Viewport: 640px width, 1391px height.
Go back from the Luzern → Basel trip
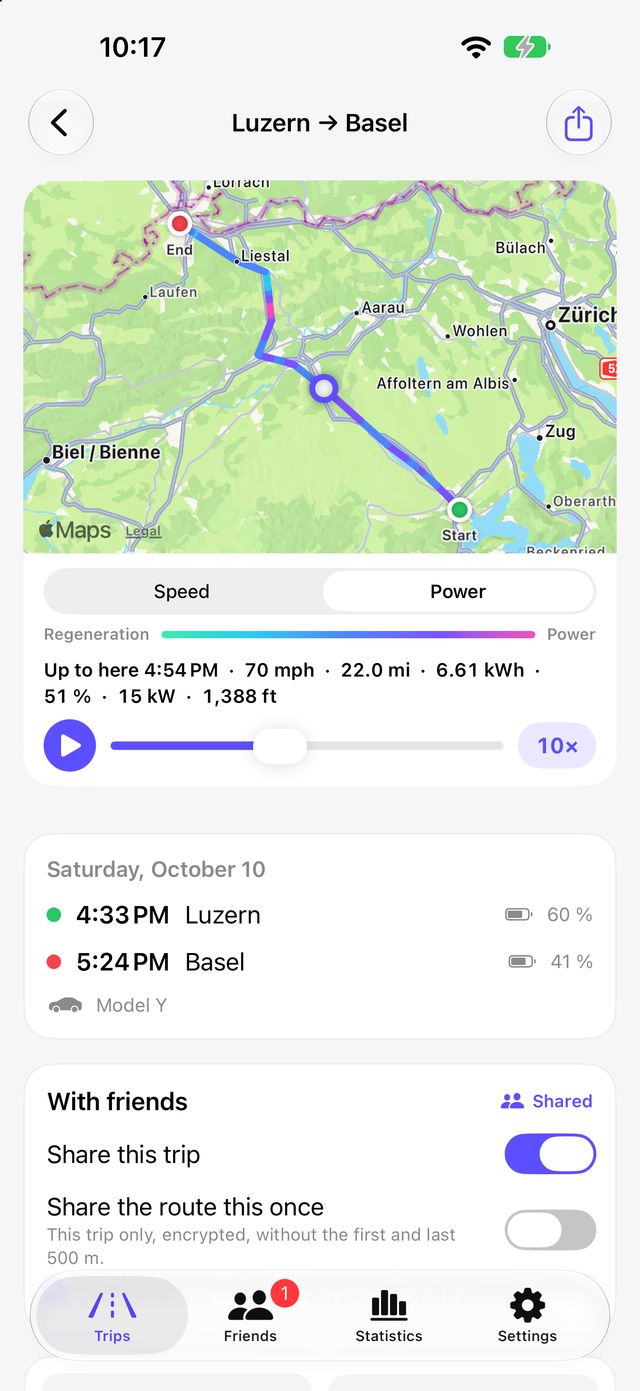pos(61,123)
